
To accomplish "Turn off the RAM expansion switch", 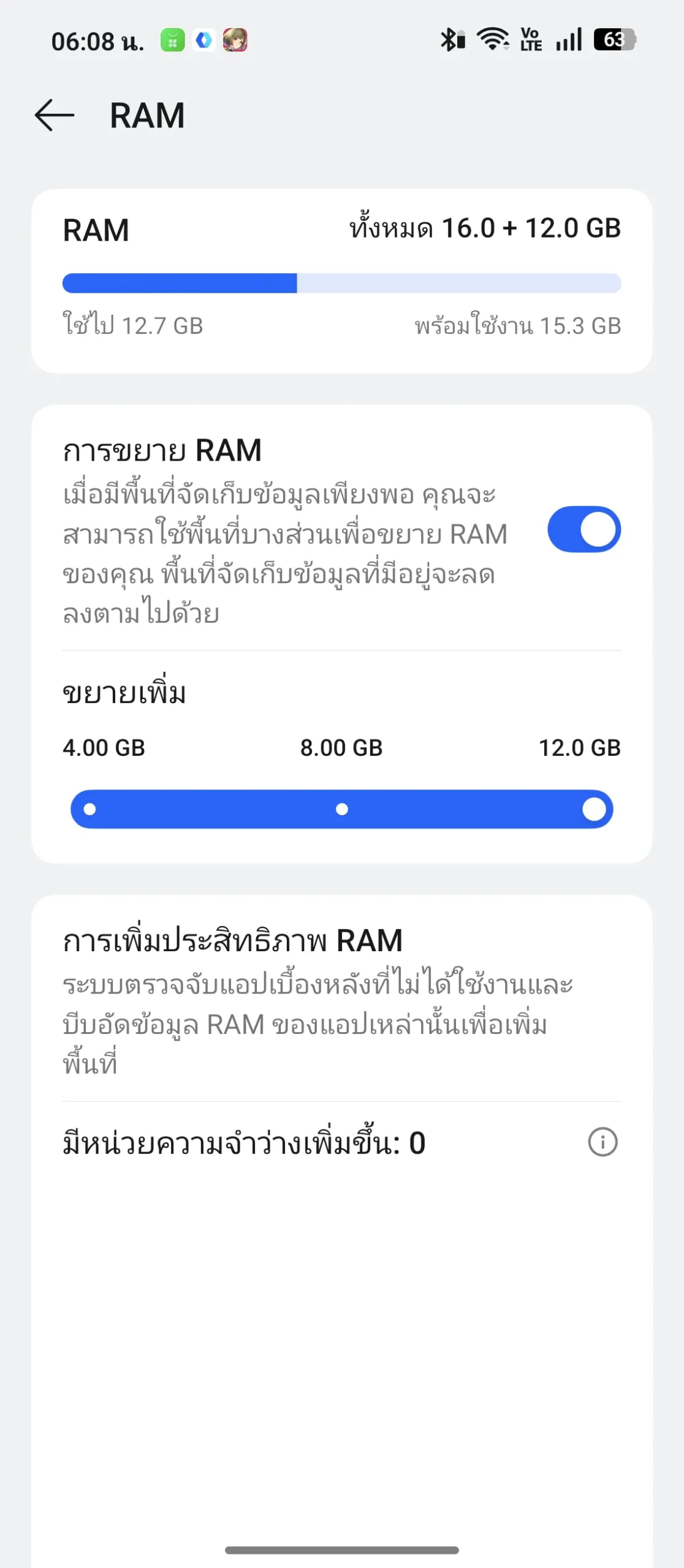I will click(x=583, y=529).
